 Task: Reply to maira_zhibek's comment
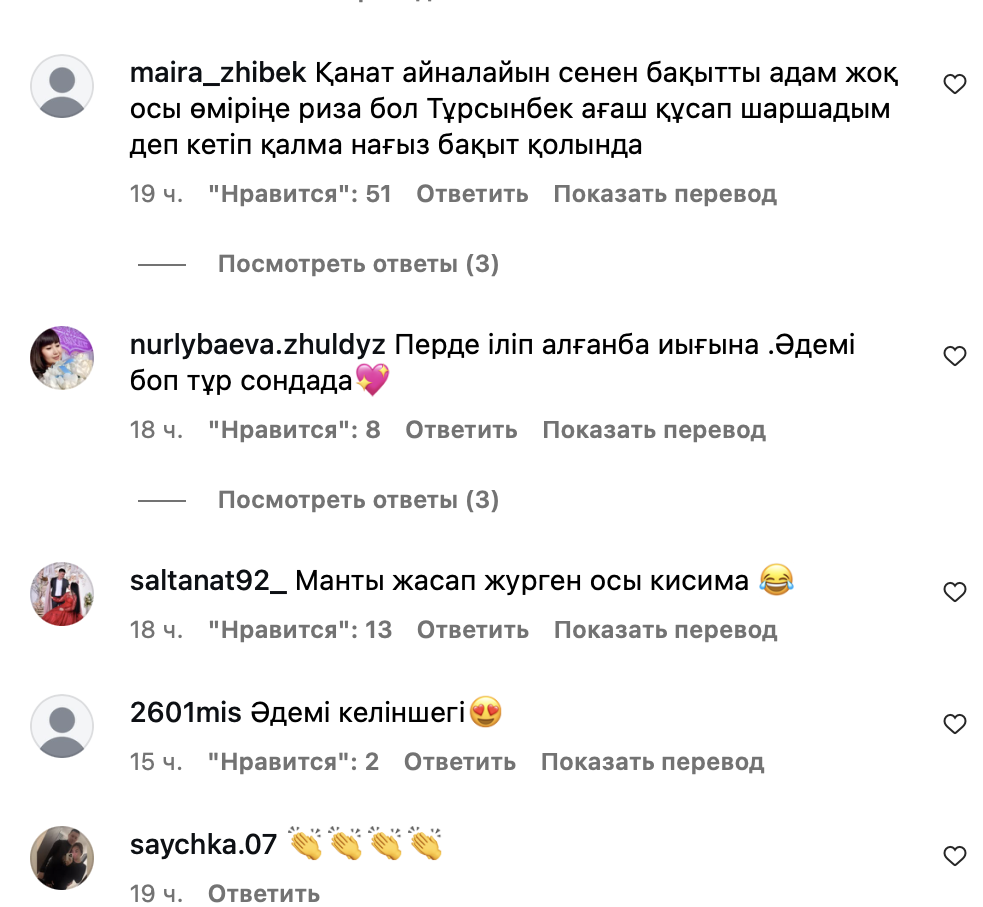tap(472, 194)
